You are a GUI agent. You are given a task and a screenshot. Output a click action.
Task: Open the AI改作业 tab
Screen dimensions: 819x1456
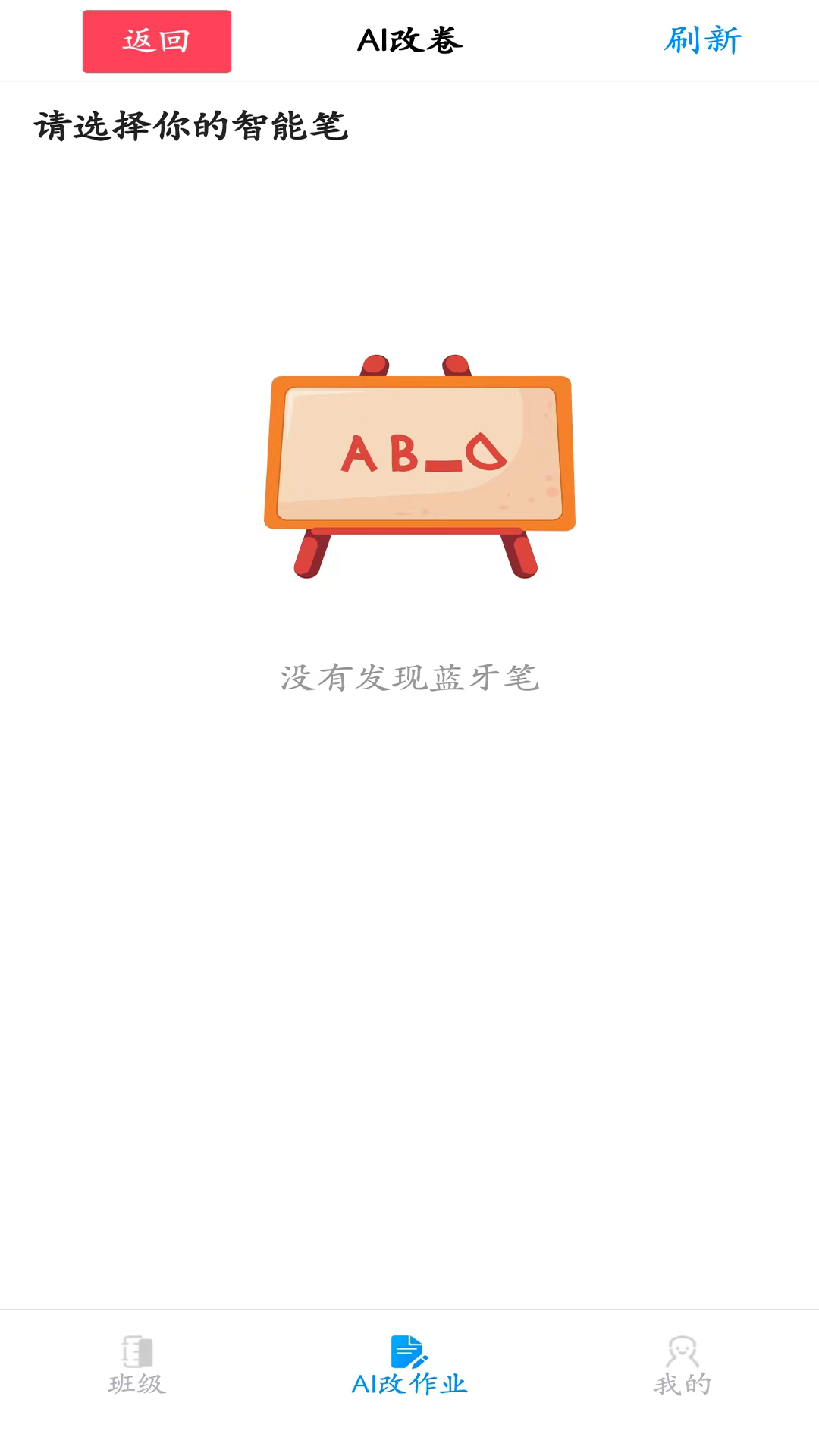tap(409, 1367)
